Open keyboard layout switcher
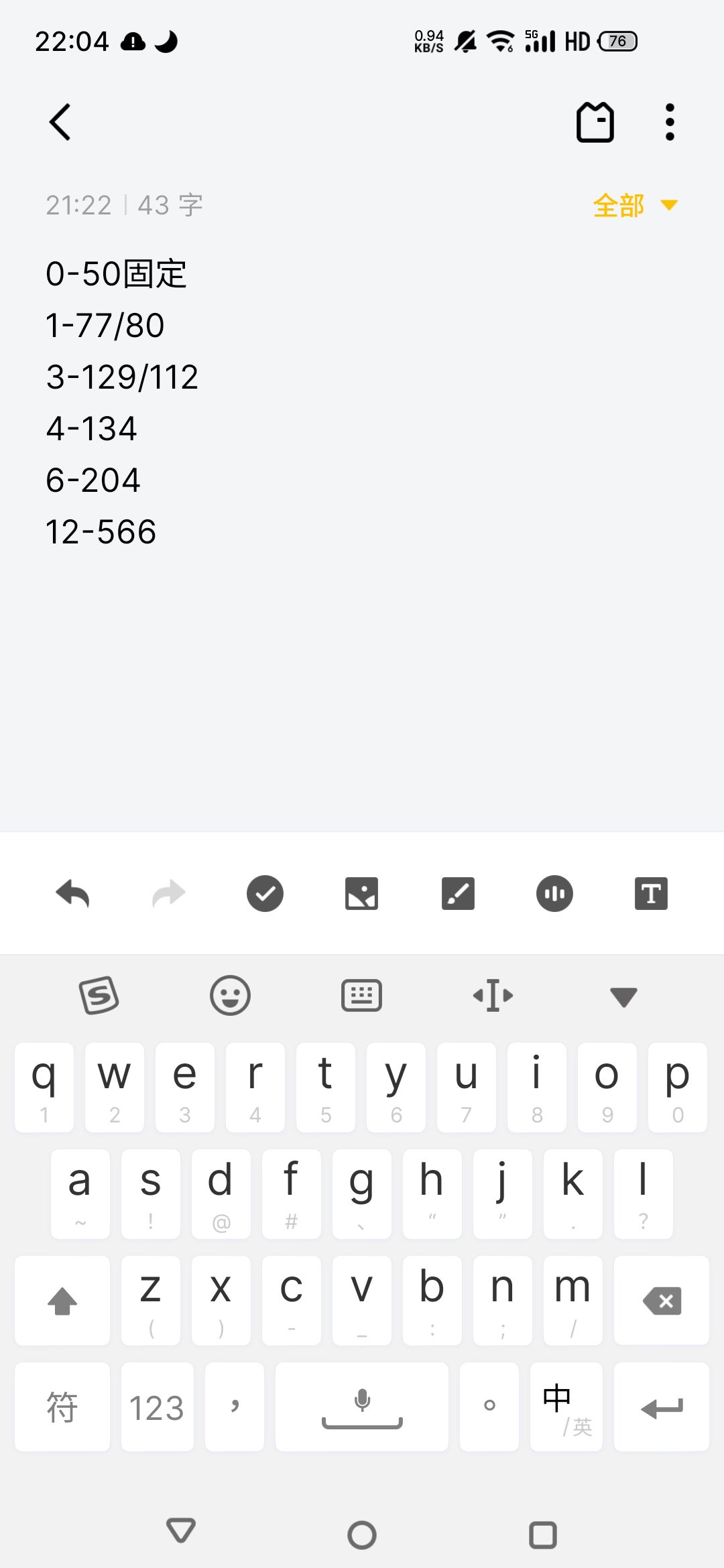The height and width of the screenshot is (1568, 724). point(361,995)
